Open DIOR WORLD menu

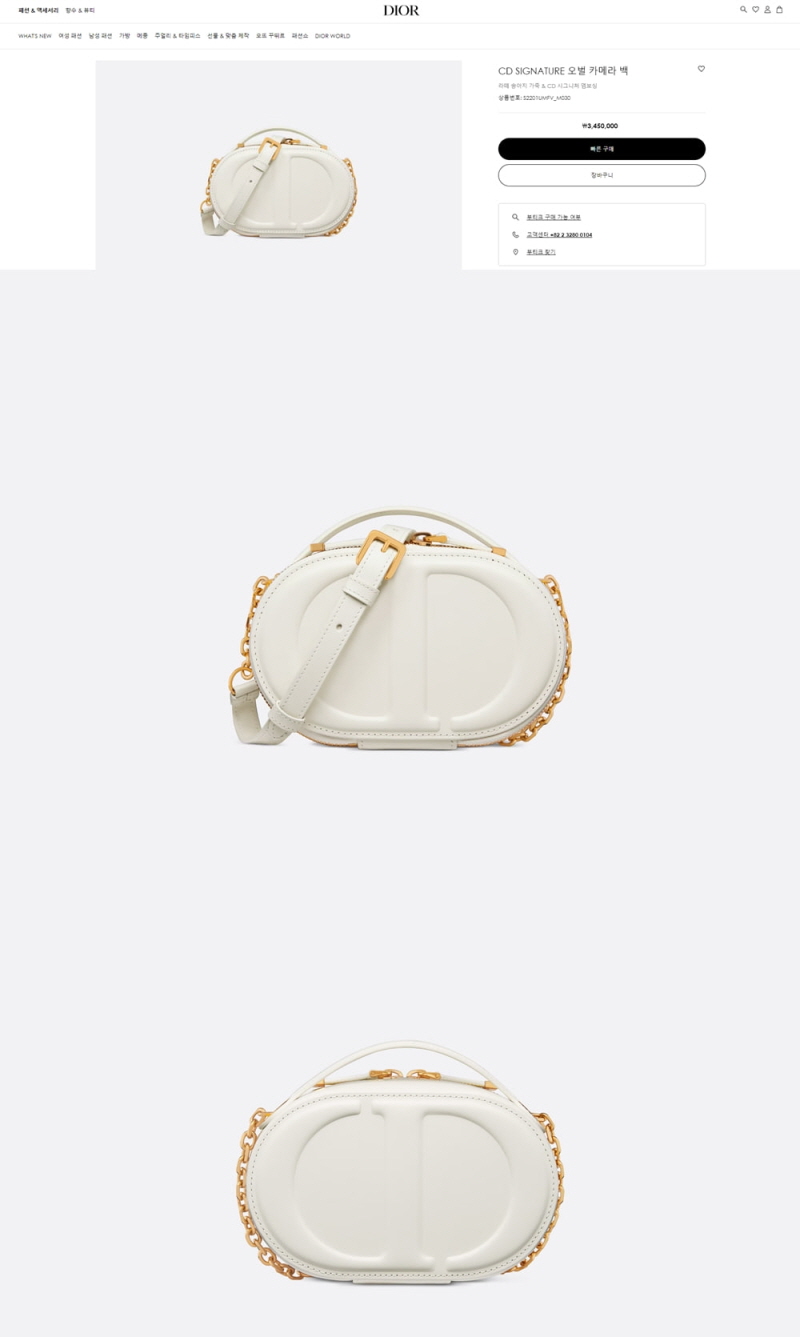point(332,36)
